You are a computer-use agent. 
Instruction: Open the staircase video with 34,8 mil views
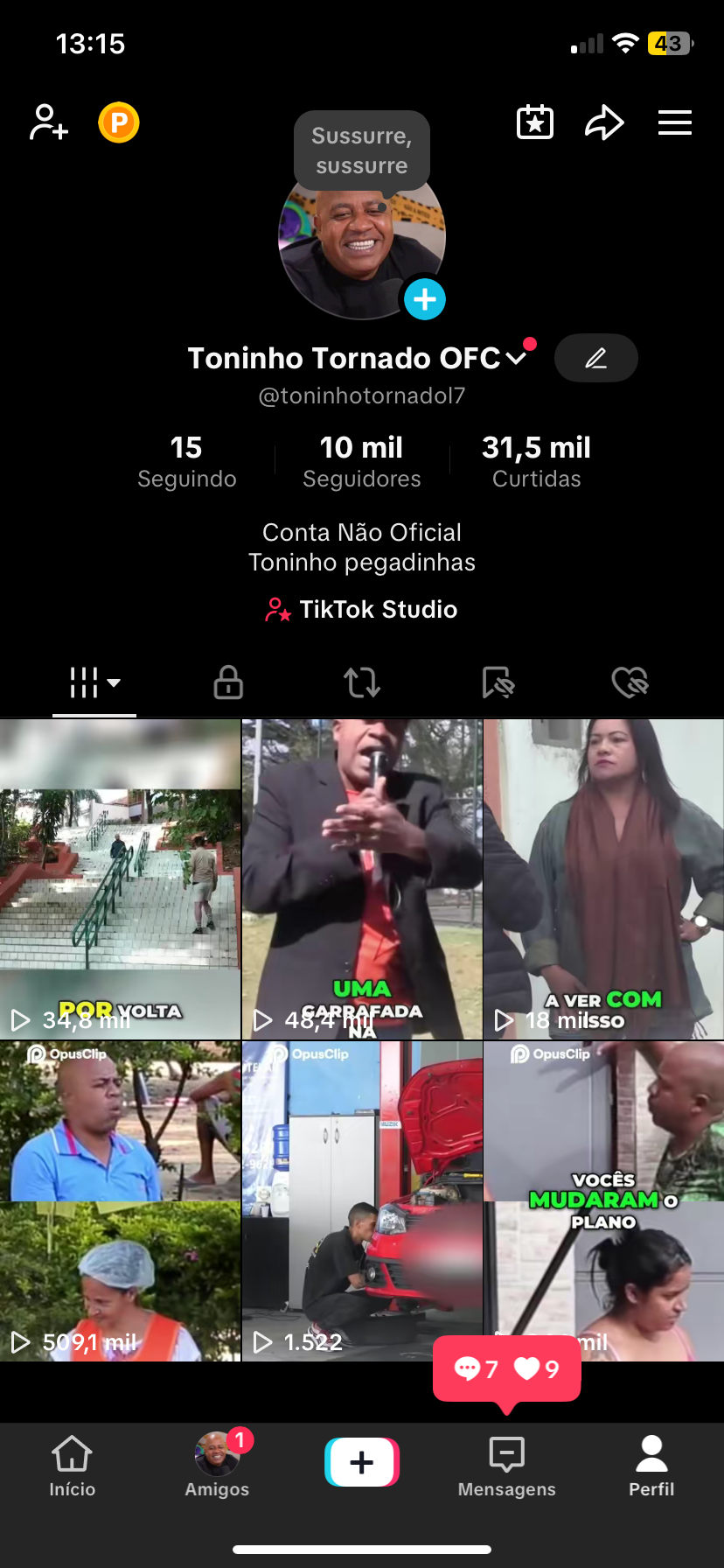(120, 879)
